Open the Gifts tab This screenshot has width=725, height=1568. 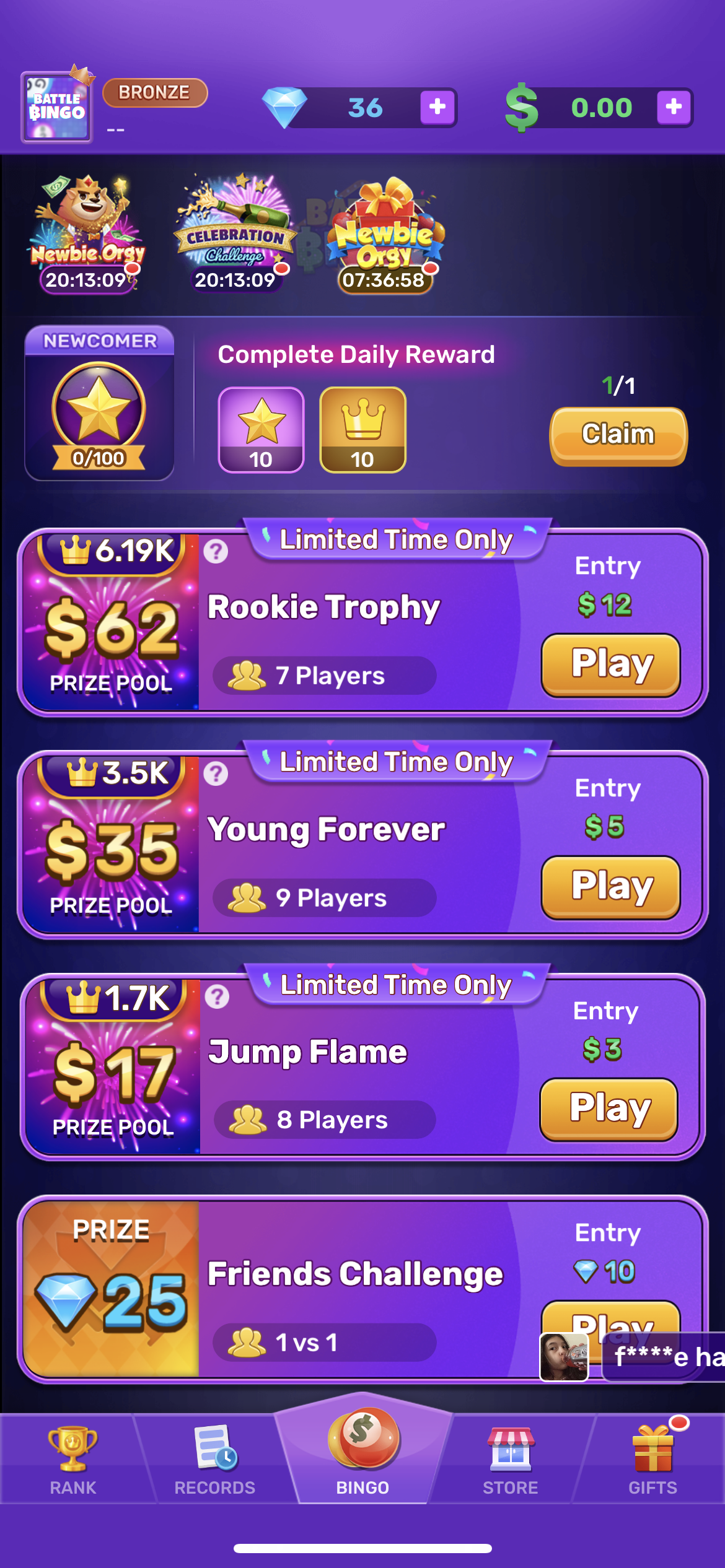pyautogui.click(x=652, y=1460)
